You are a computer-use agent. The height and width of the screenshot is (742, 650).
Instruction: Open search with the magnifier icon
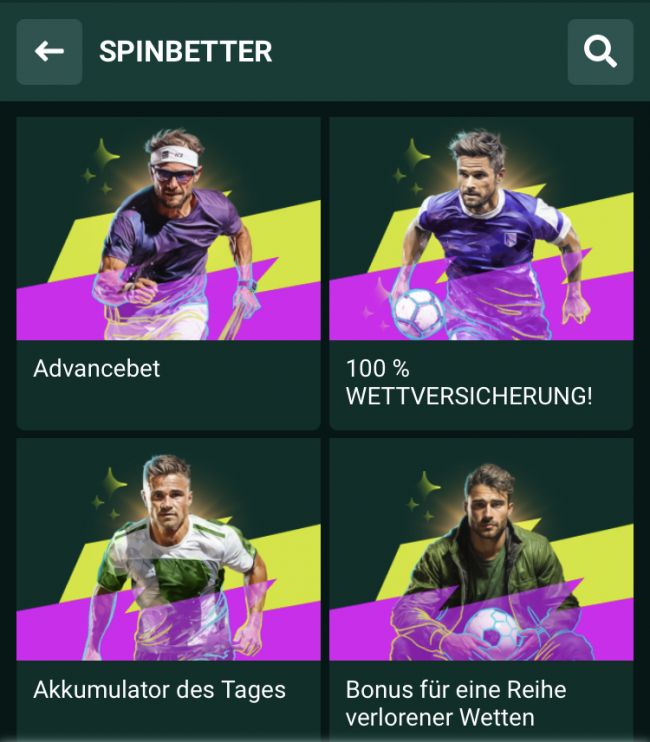(x=600, y=52)
